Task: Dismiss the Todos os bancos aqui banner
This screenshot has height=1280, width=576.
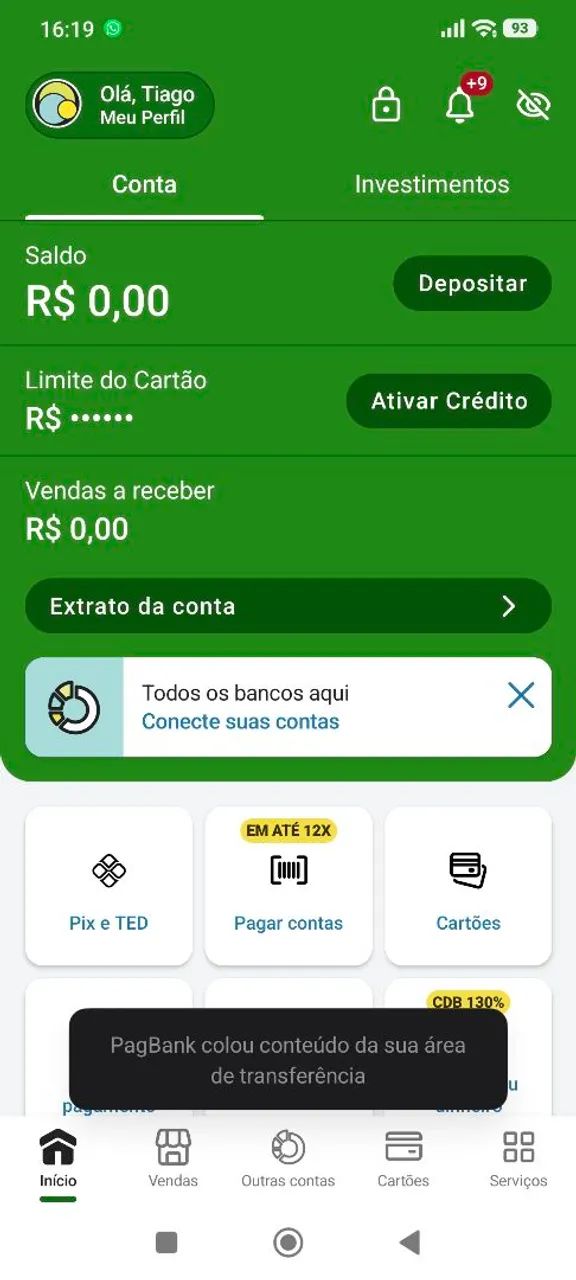Action: tap(521, 695)
